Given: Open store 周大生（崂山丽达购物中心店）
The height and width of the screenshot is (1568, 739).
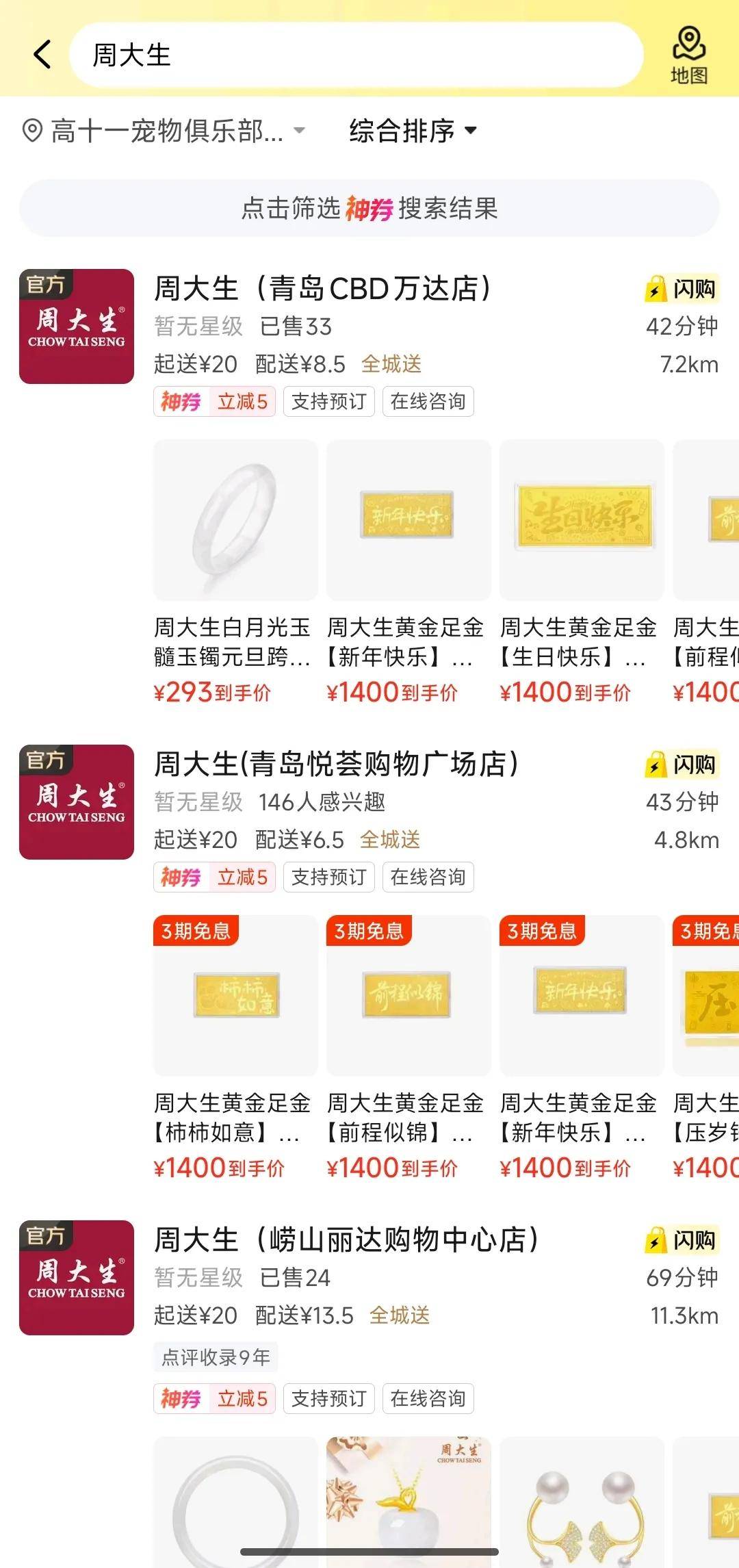Looking at the screenshot, I should [x=347, y=1240].
